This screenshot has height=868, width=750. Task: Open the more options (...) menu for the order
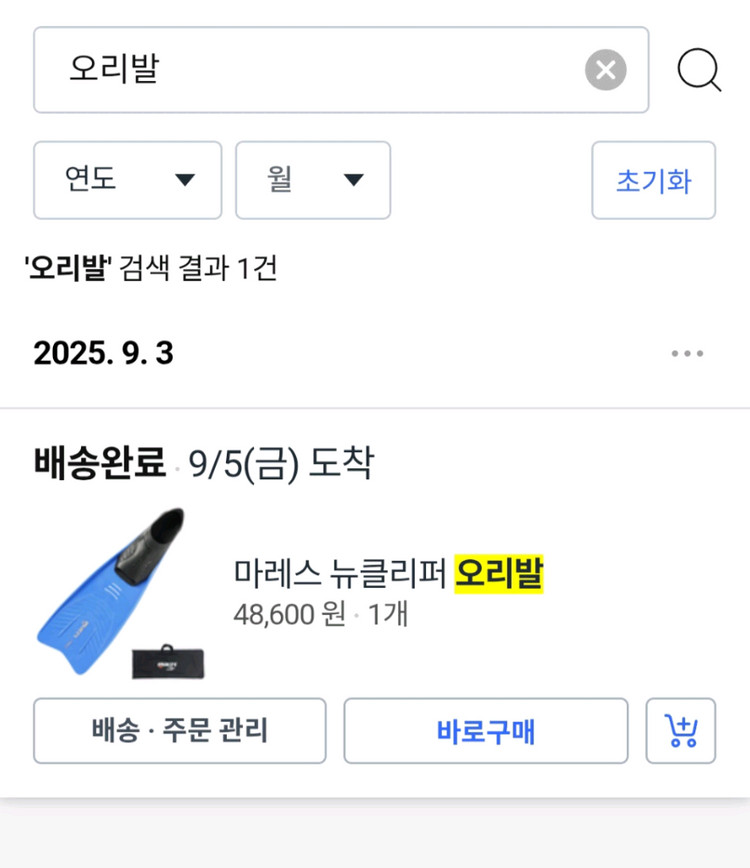tap(687, 352)
